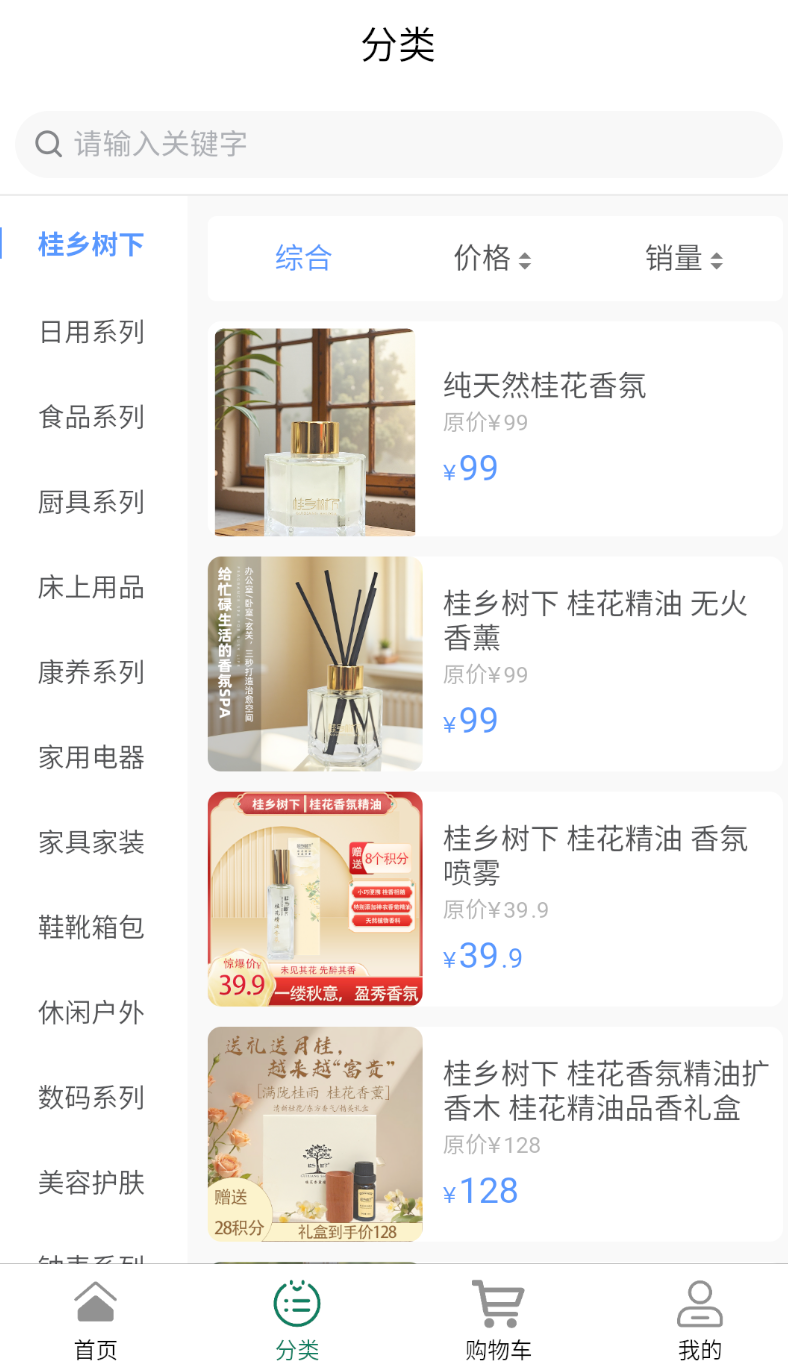Select the 日用系列 category

click(x=92, y=332)
